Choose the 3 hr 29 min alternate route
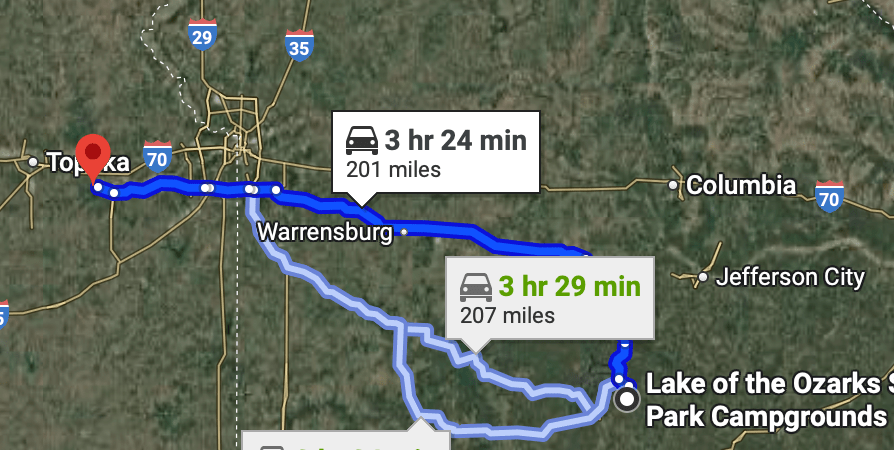The height and width of the screenshot is (450, 894). (x=550, y=297)
